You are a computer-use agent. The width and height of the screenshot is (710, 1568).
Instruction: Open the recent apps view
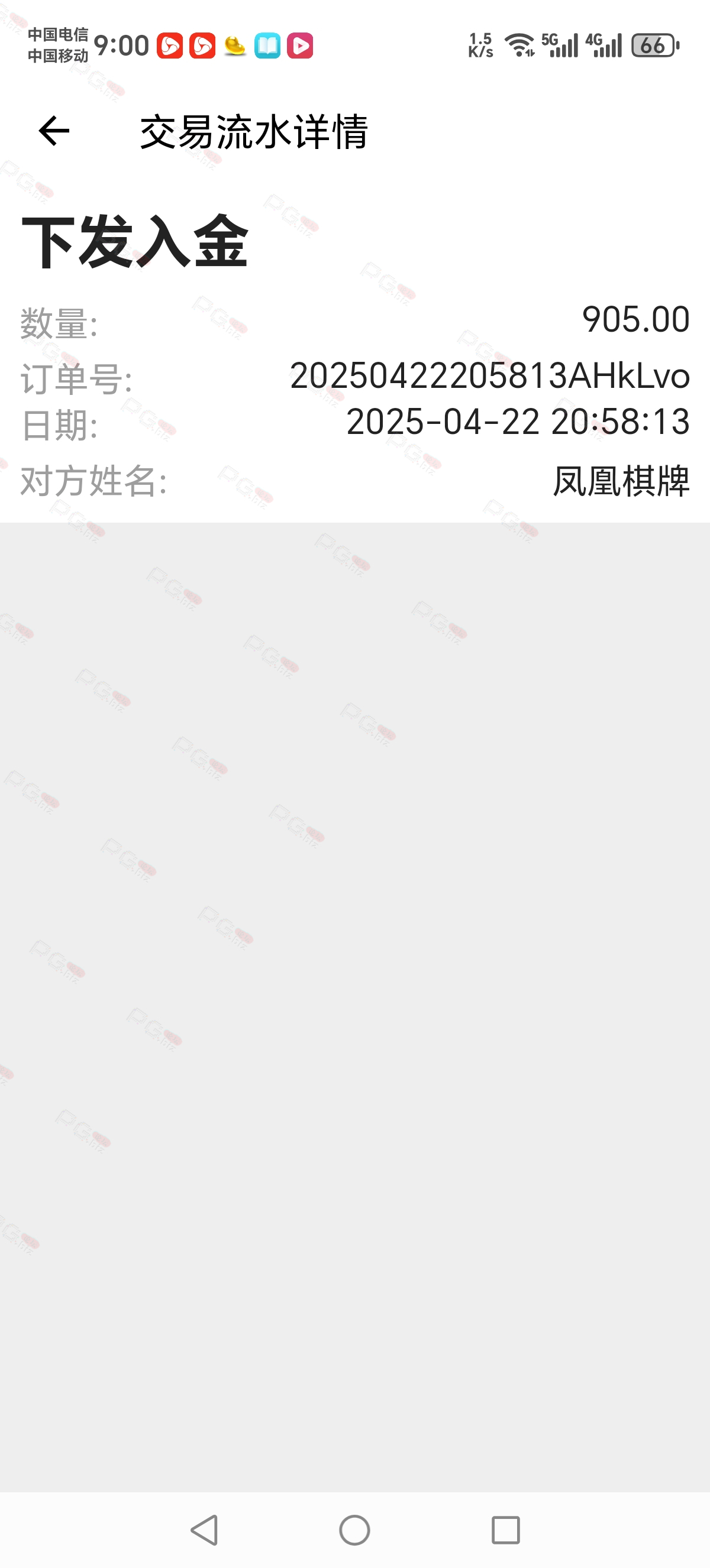505,1530
